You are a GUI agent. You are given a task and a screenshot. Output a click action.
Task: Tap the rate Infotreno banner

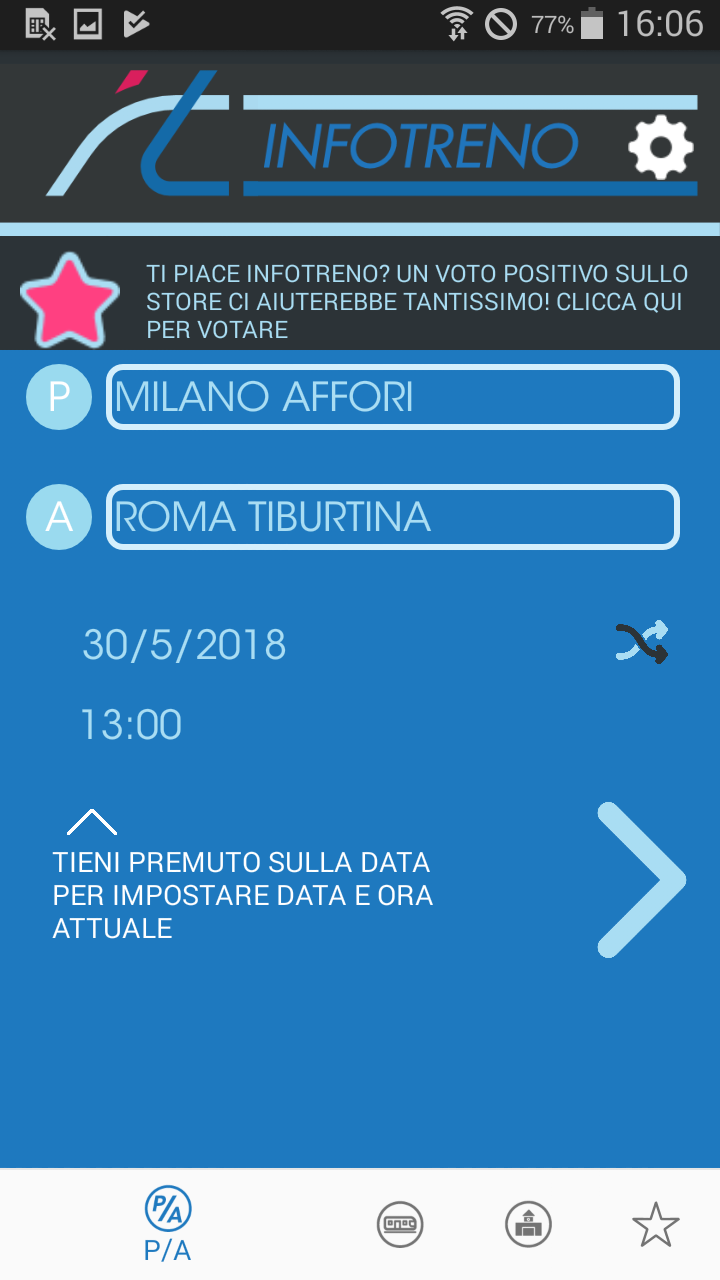(360, 301)
